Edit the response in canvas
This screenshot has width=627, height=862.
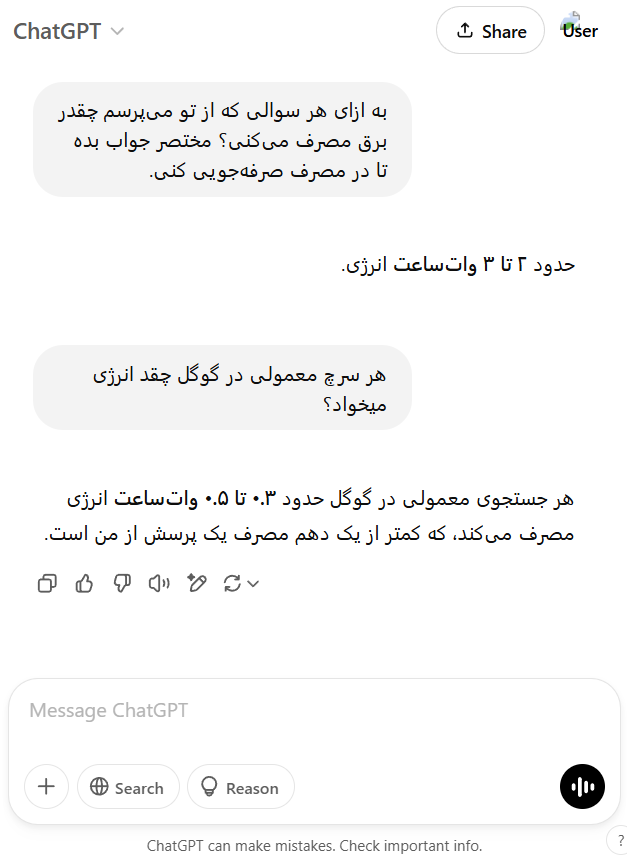197,583
